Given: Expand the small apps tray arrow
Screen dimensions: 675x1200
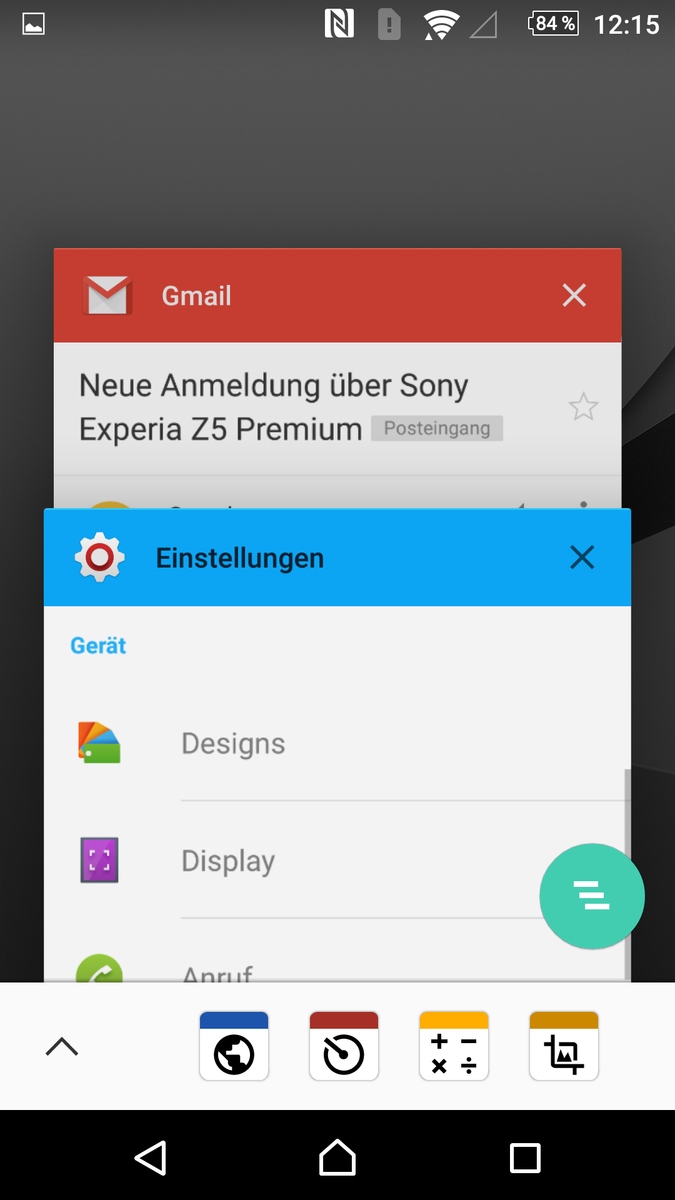Looking at the screenshot, I should [x=62, y=1046].
